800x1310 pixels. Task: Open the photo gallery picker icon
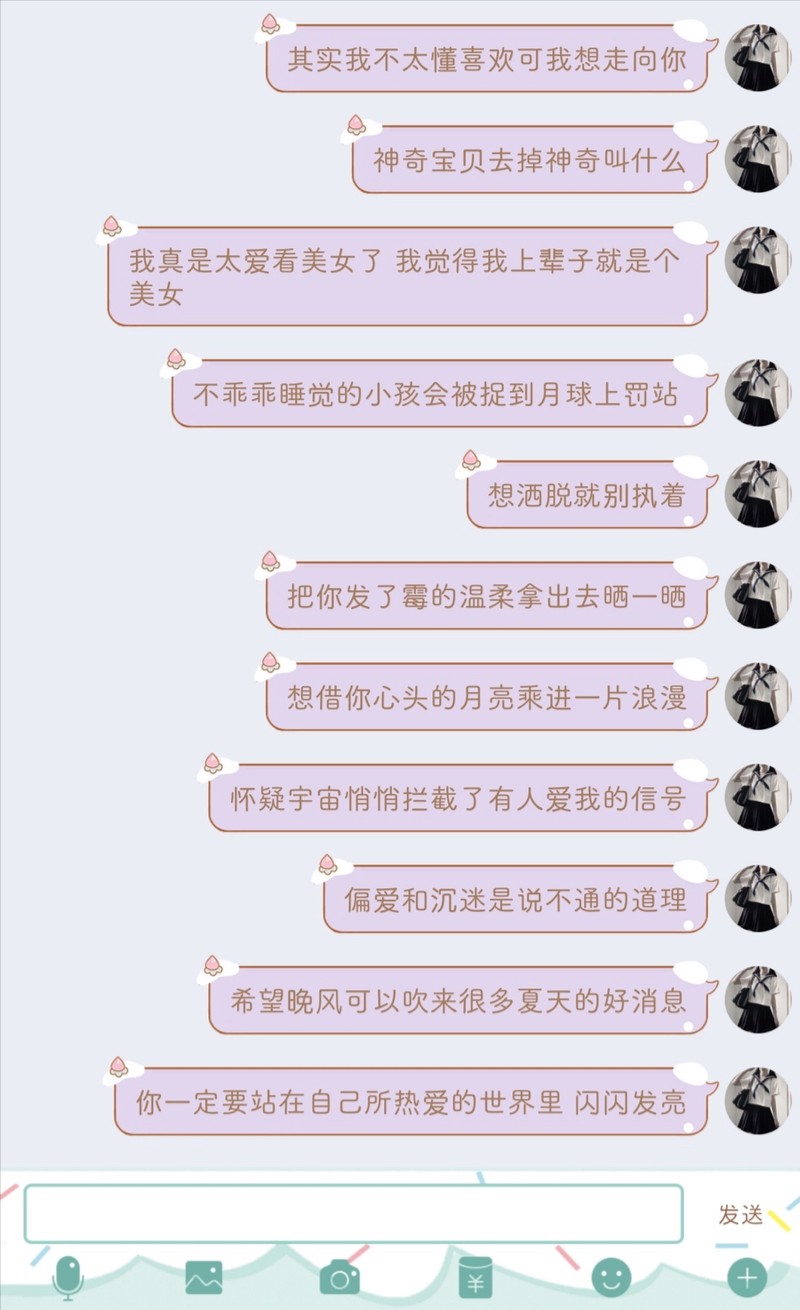pos(203,1276)
